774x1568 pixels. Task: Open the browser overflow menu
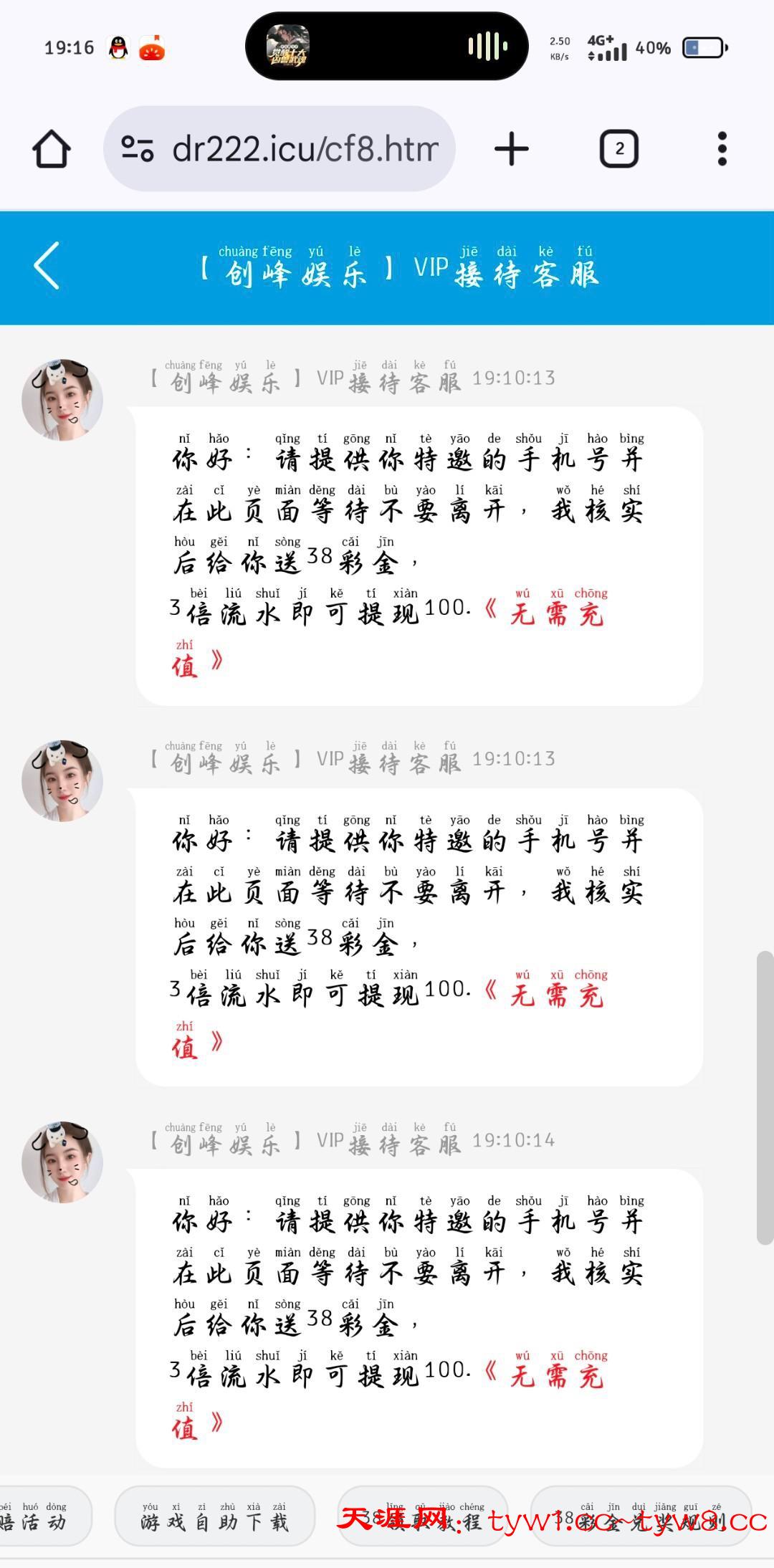[x=722, y=149]
